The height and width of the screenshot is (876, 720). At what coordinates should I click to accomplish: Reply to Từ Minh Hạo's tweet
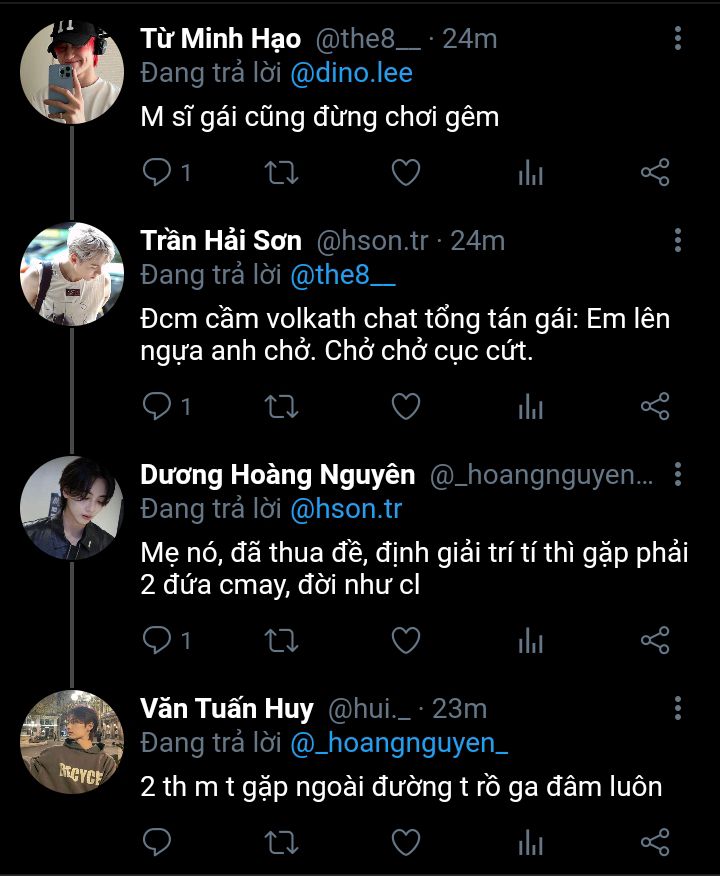click(158, 173)
